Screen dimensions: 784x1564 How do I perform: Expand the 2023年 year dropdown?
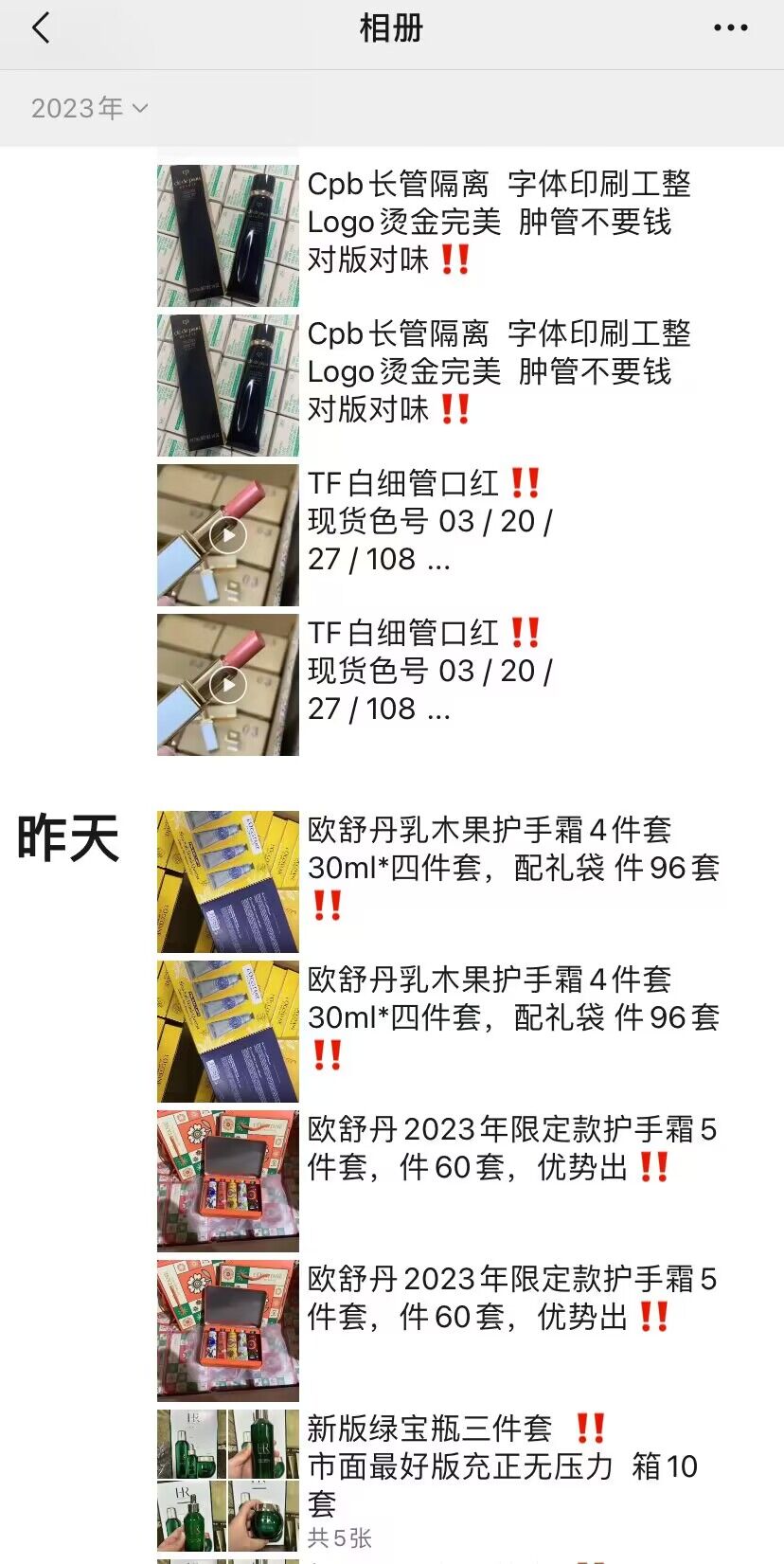coord(89,109)
